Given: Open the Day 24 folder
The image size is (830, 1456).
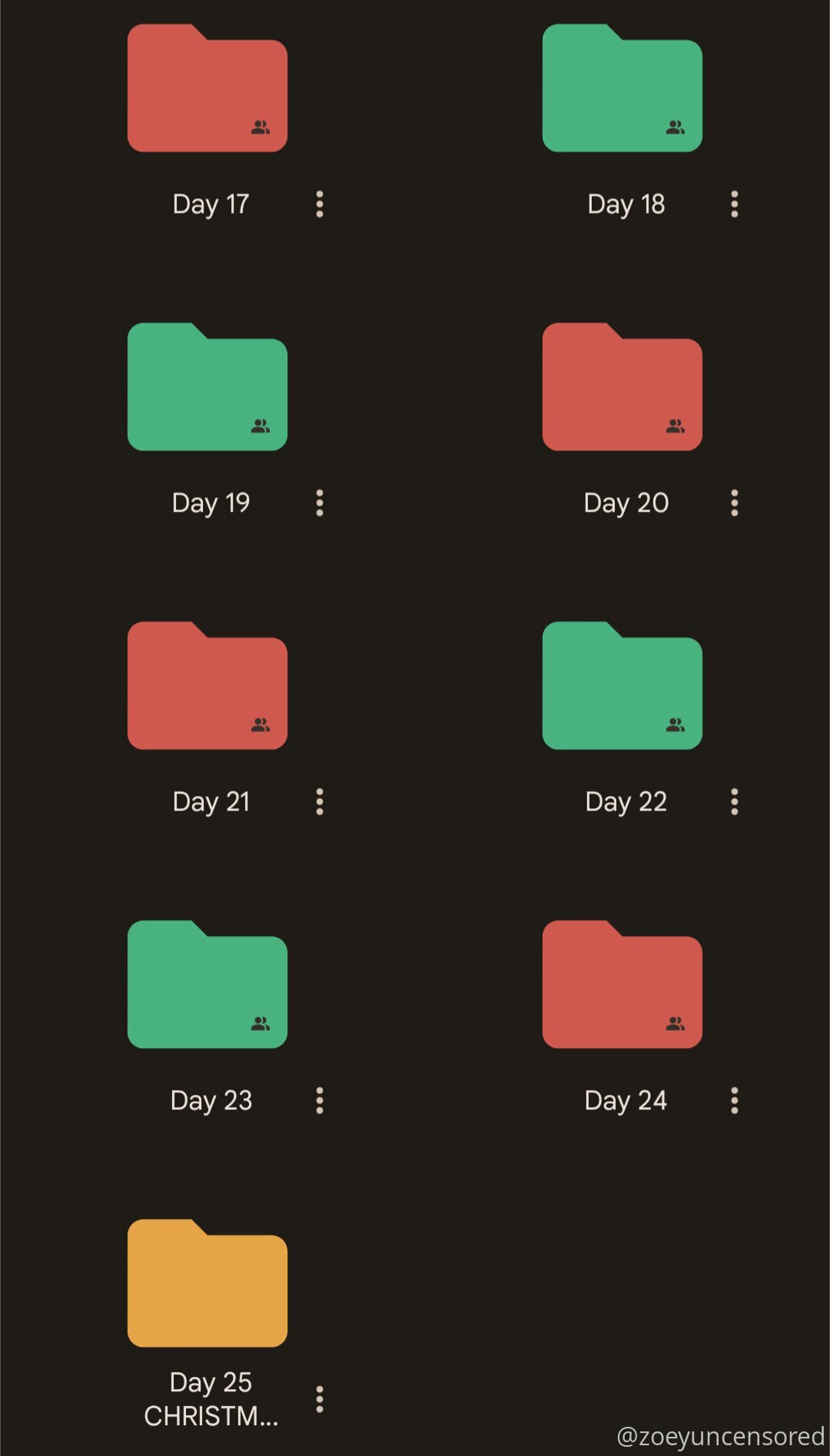Looking at the screenshot, I should pyautogui.click(x=622, y=985).
